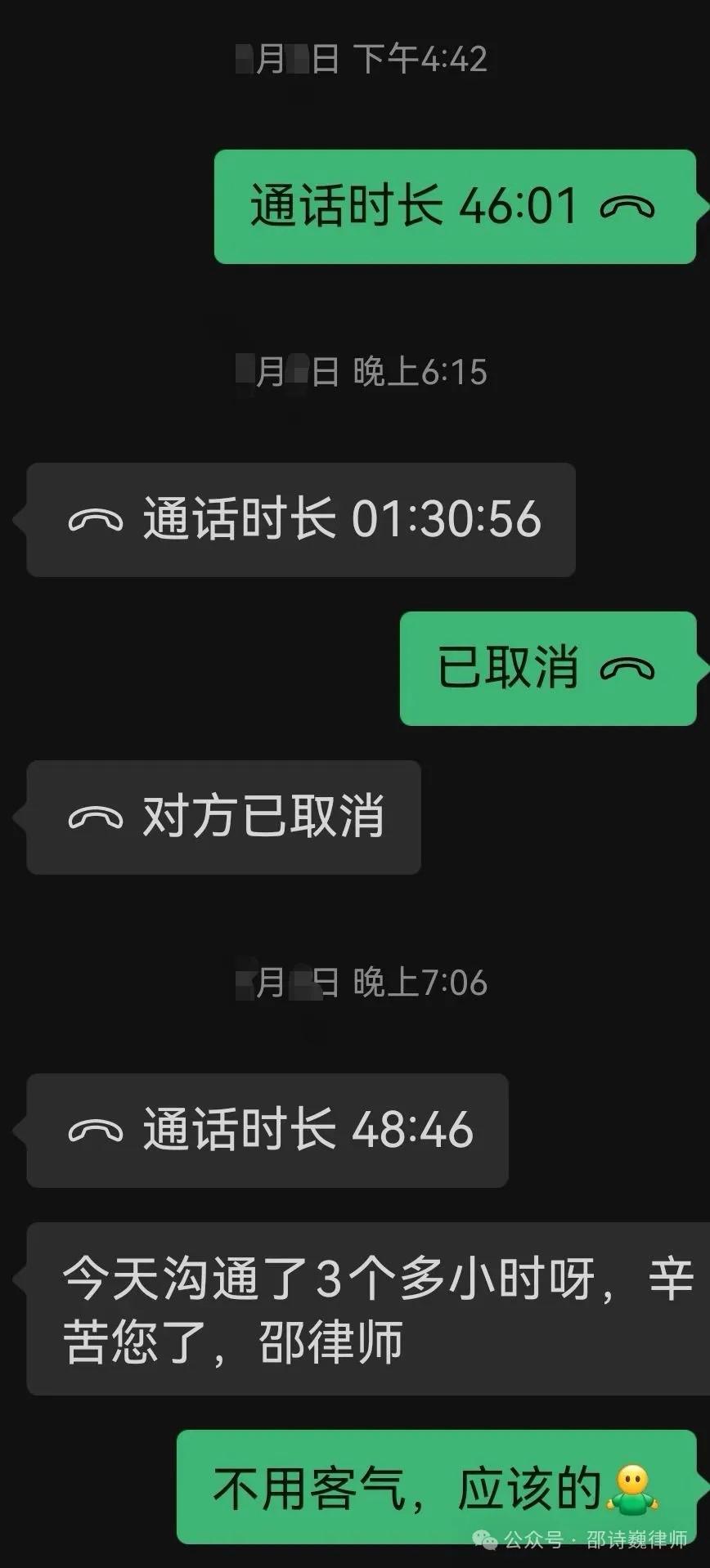Tap the green 已取消 call bubble
The height and width of the screenshot is (1568, 710).
click(546, 668)
